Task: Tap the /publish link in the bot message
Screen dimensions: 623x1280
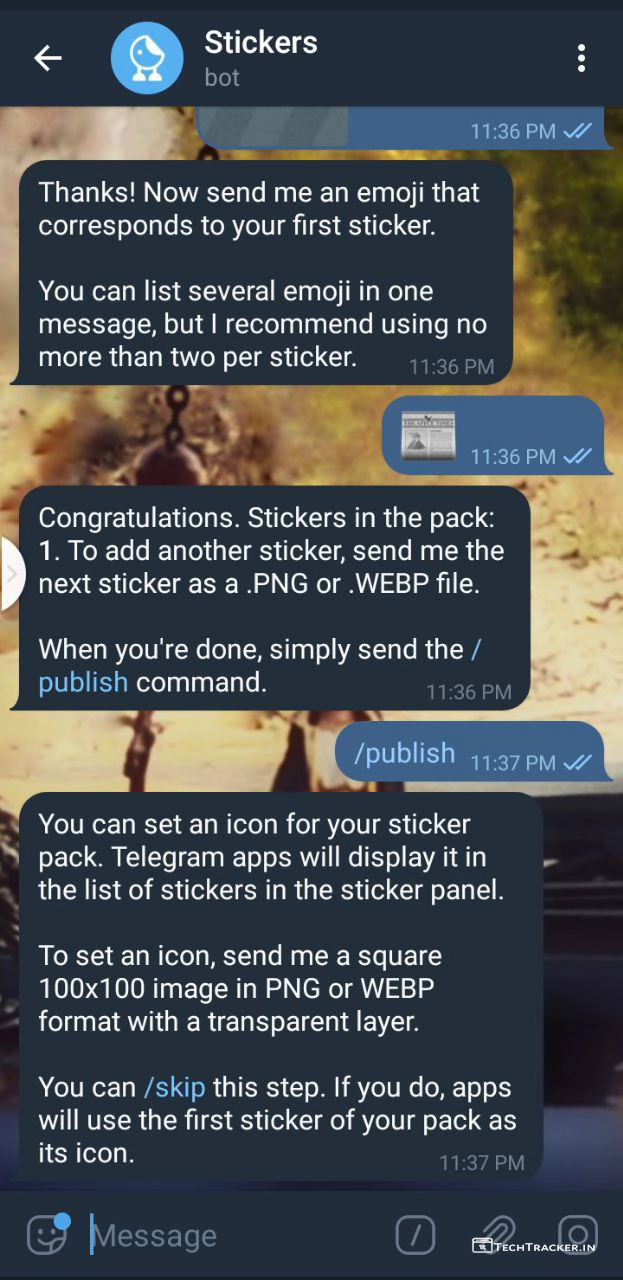Action: click(83, 683)
